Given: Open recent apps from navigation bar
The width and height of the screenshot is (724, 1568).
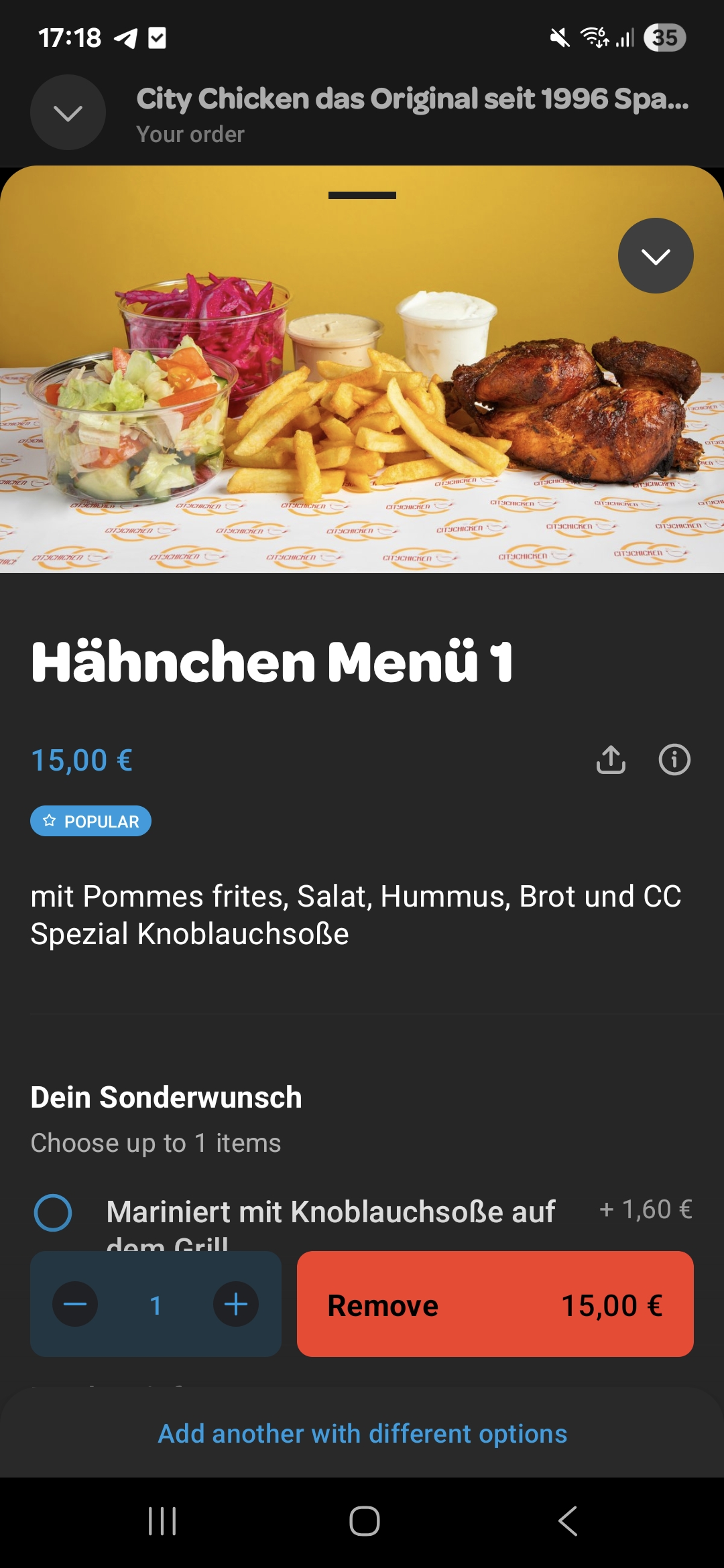Looking at the screenshot, I should (x=162, y=1521).
